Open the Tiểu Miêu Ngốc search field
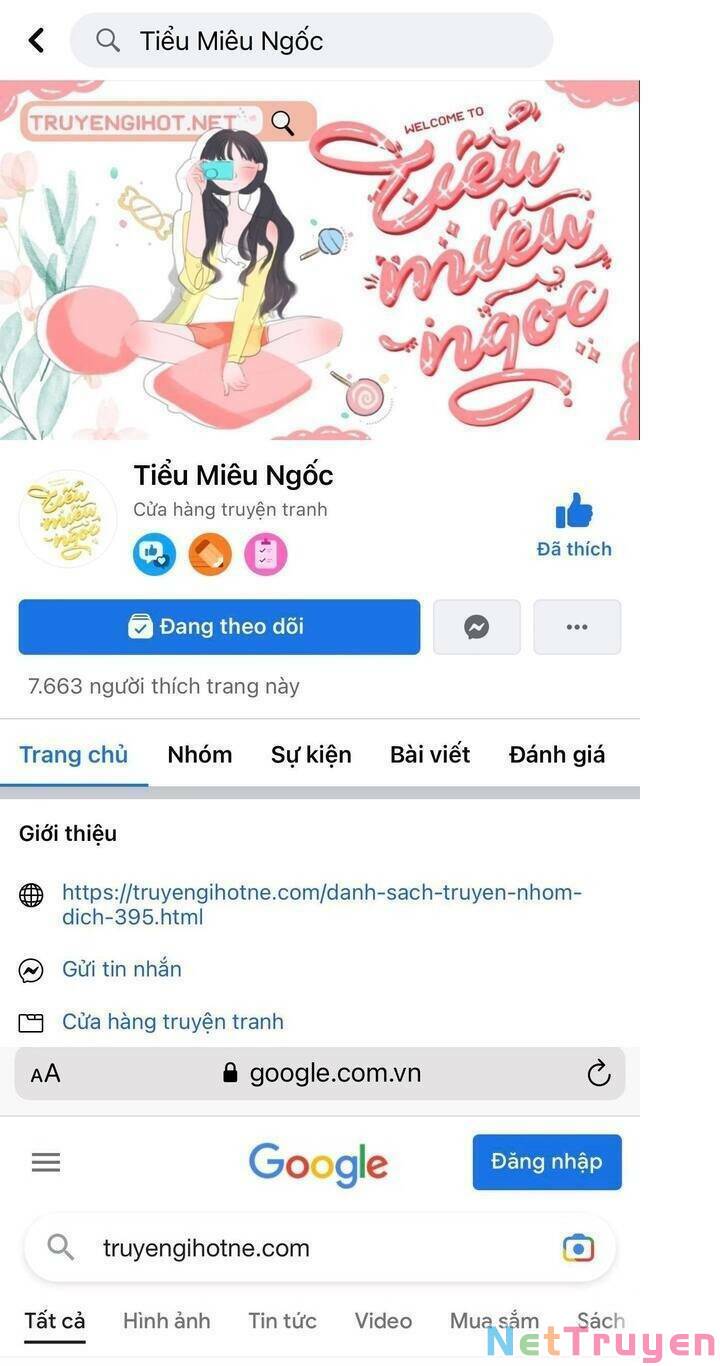Viewport: 720px width, 1366px height. 311,40
